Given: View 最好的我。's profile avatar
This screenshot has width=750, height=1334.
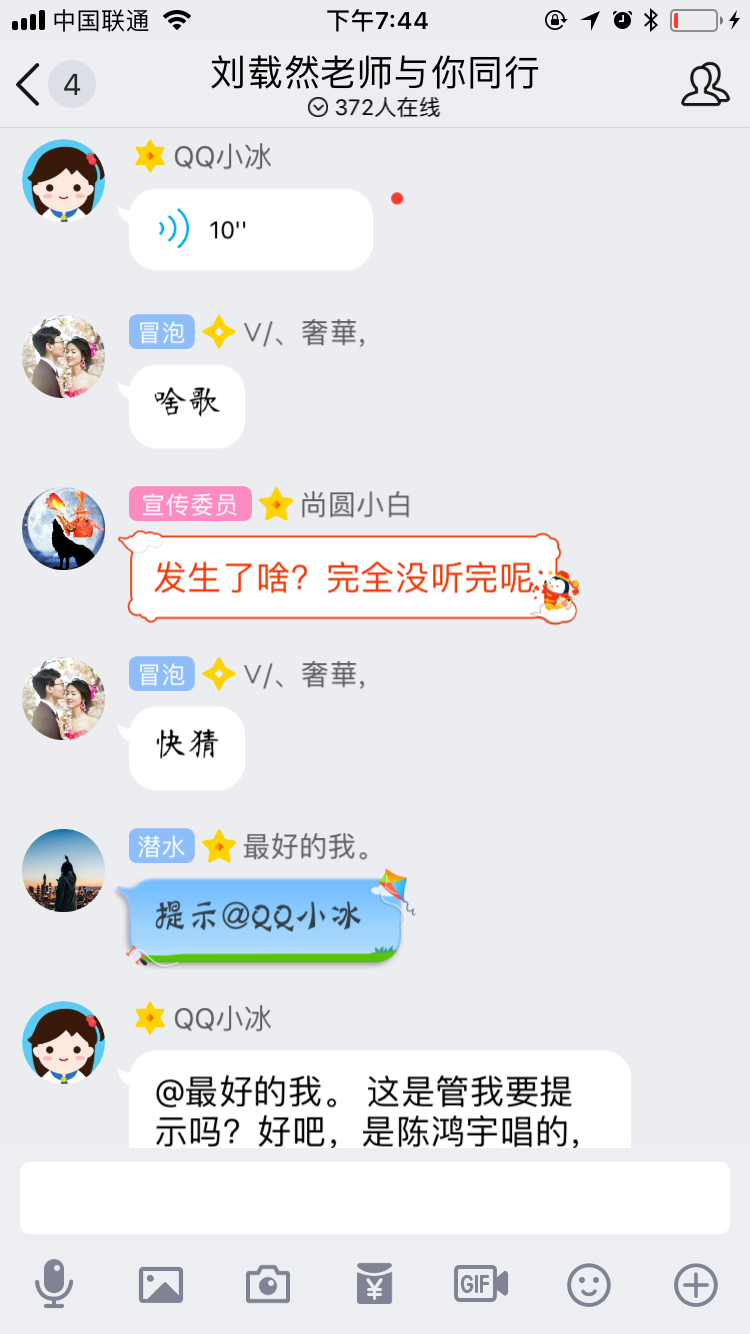Looking at the screenshot, I should (64, 870).
